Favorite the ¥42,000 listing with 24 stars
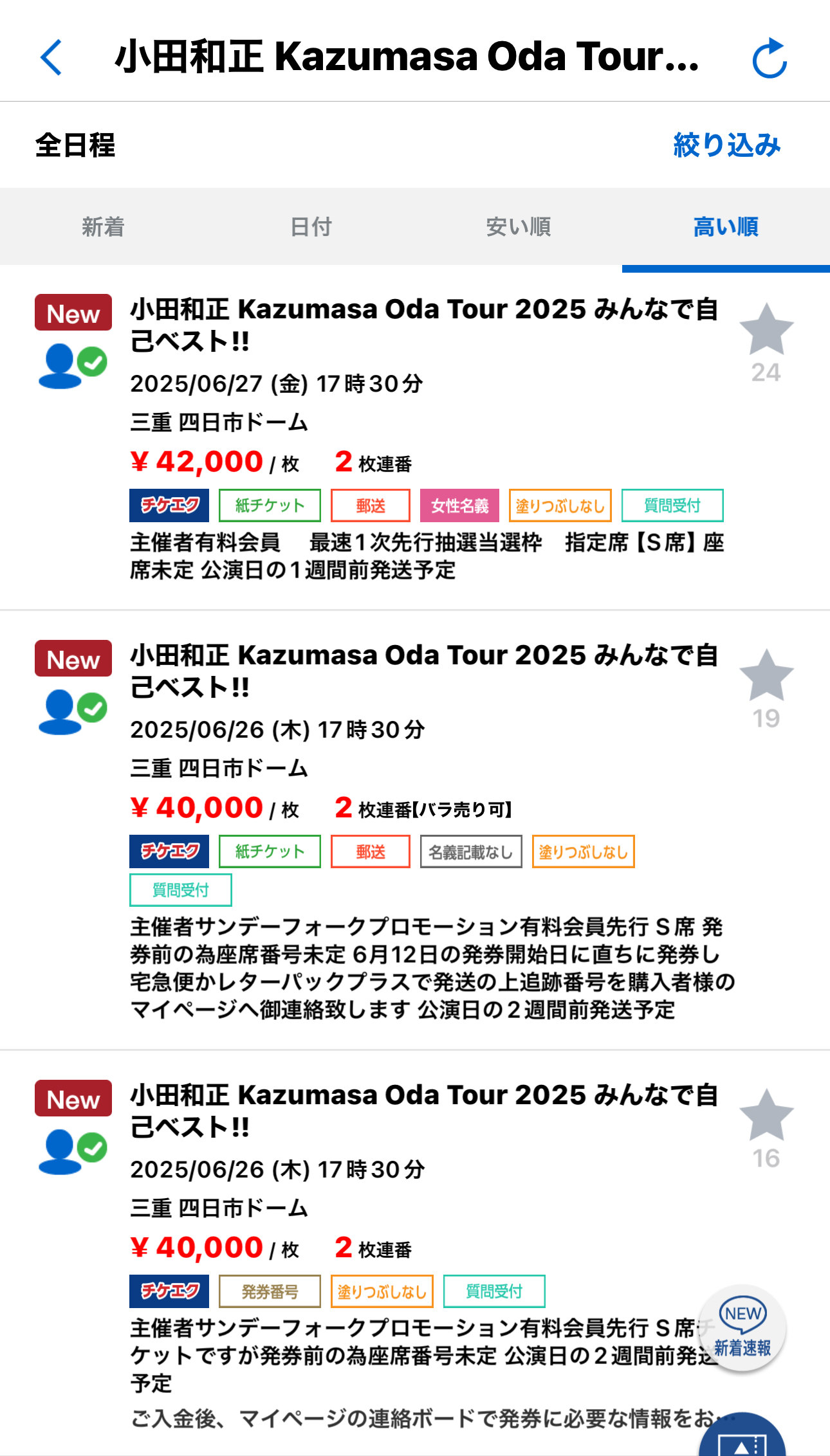 tap(766, 342)
